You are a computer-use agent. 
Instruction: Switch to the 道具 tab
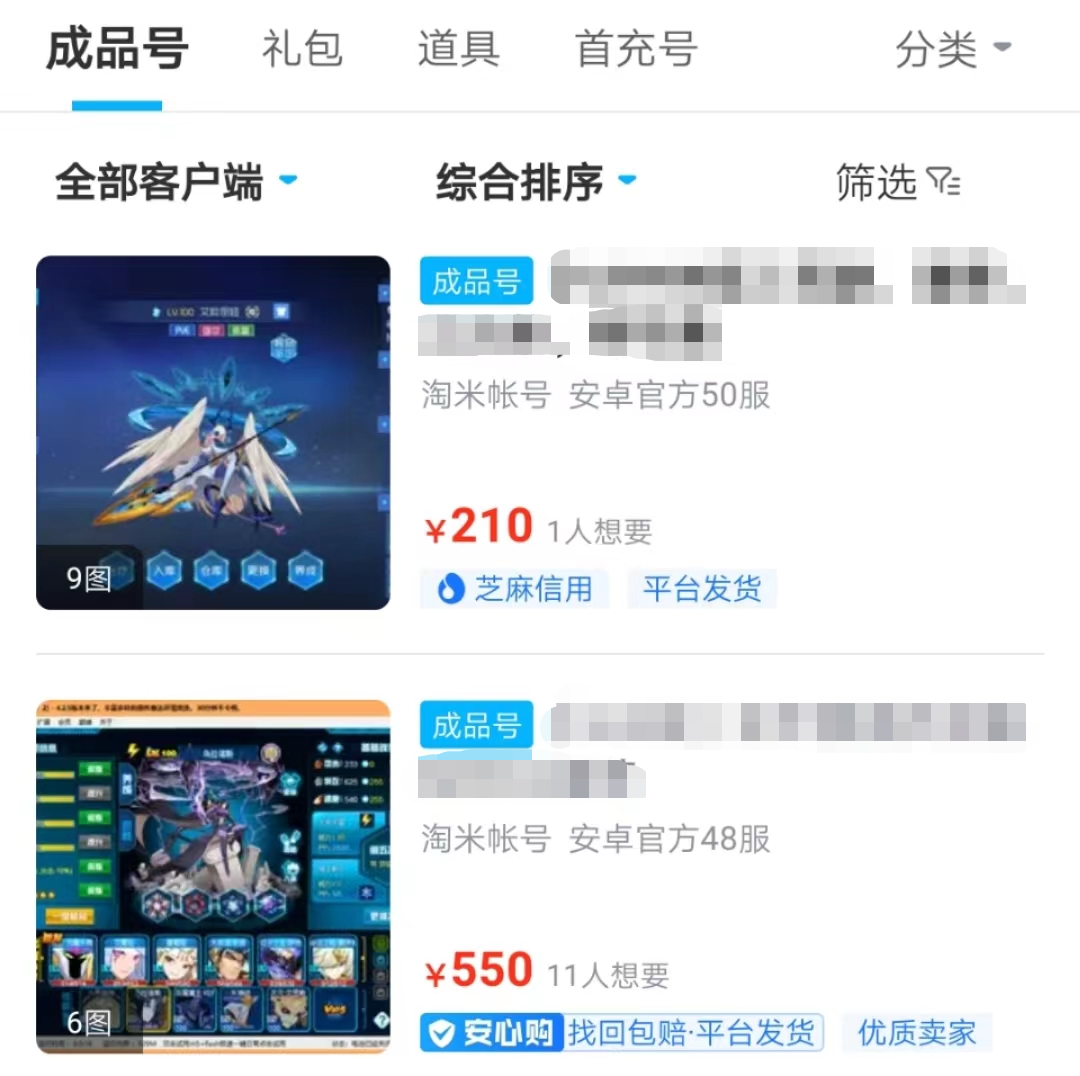coord(459,50)
